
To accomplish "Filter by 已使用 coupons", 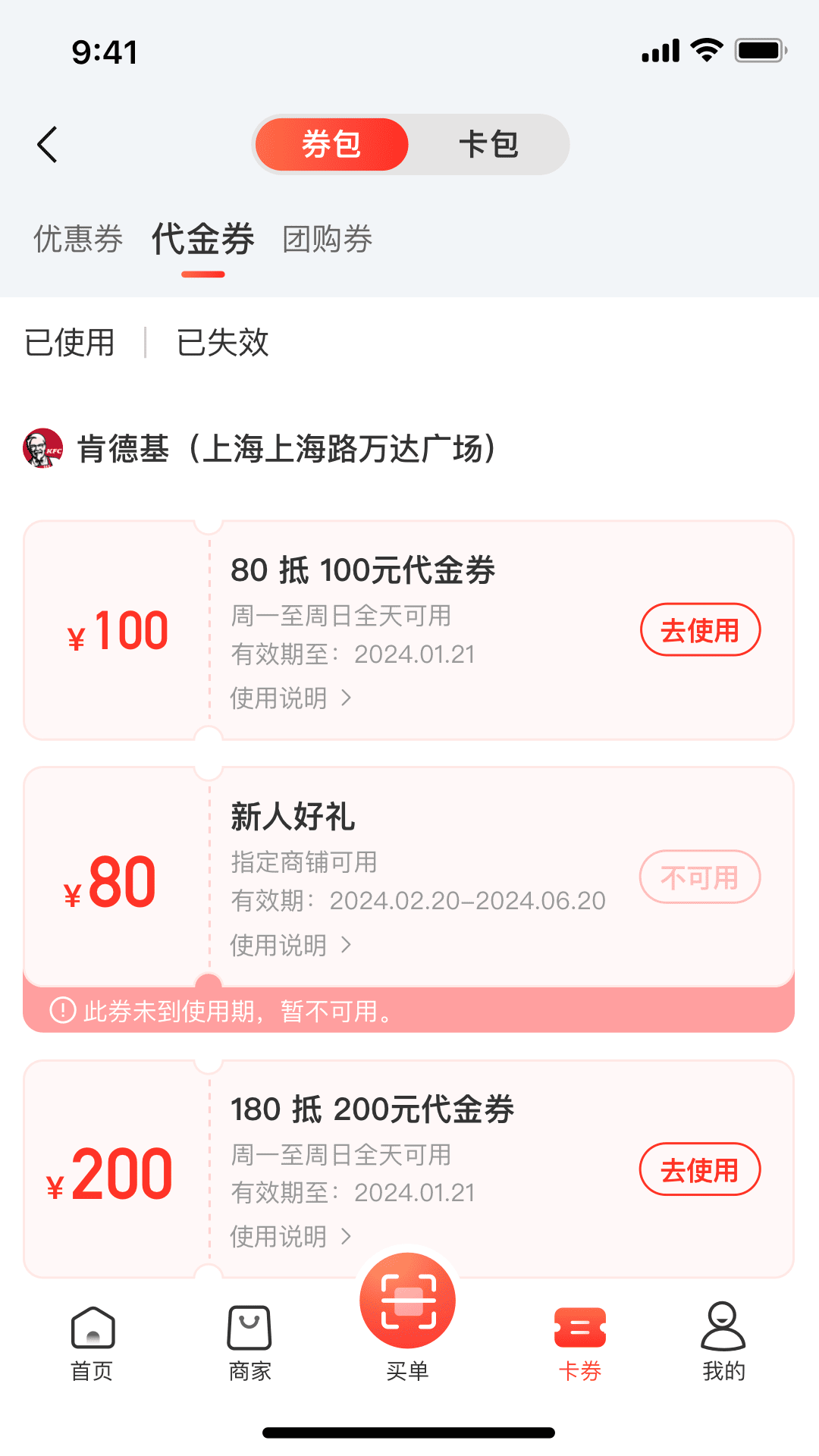I will coord(69,343).
